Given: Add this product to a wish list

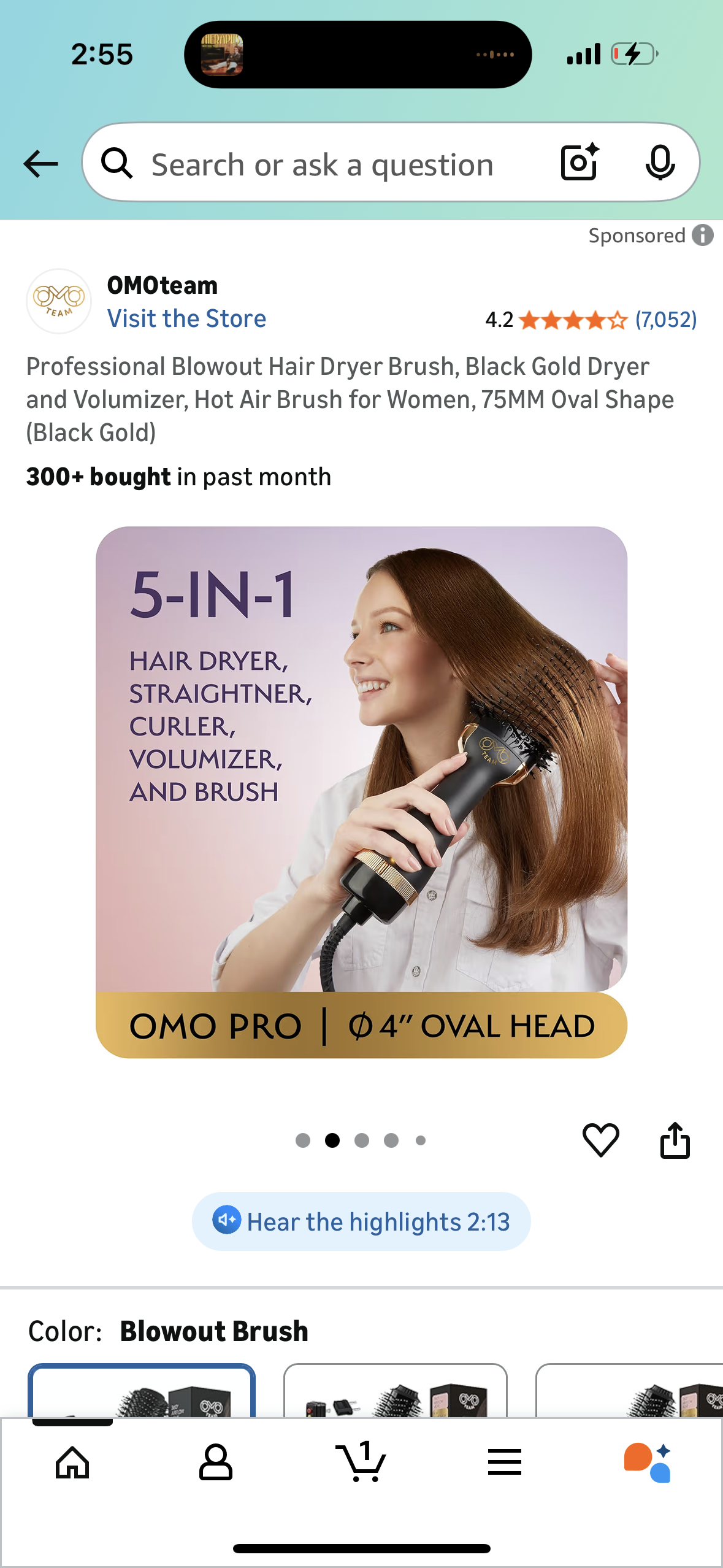Looking at the screenshot, I should tap(600, 1140).
